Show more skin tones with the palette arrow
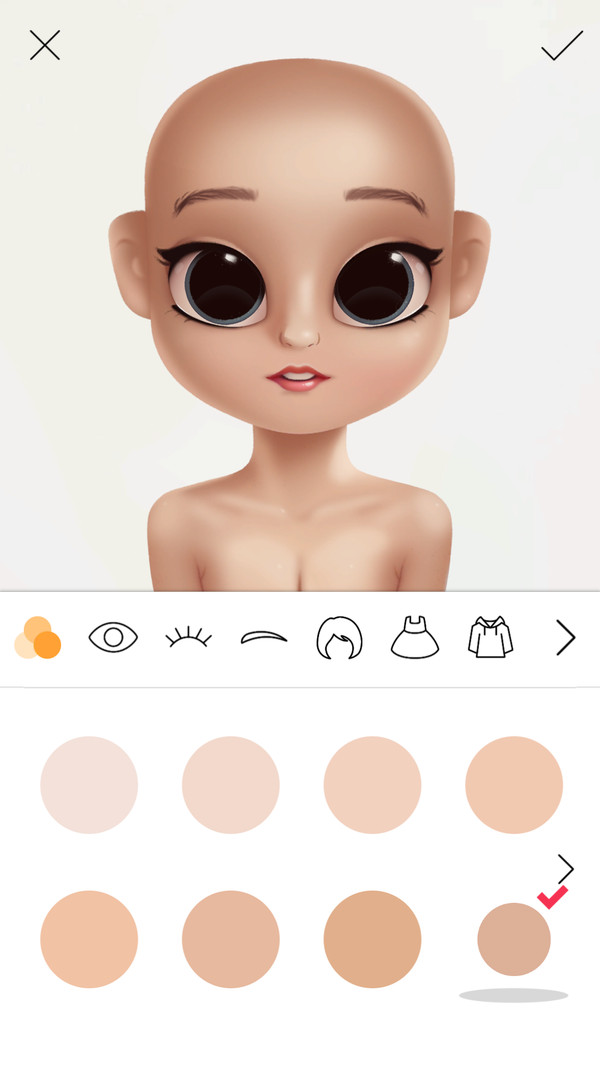The width and height of the screenshot is (600, 1066). [x=566, y=868]
